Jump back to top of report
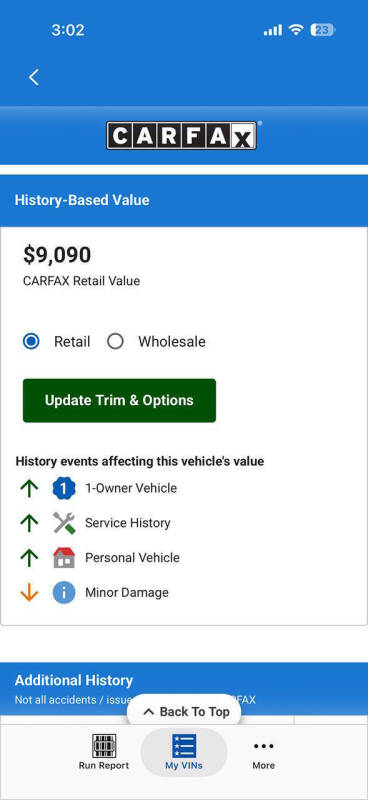This screenshot has width=368, height=800. pyautogui.click(x=184, y=712)
